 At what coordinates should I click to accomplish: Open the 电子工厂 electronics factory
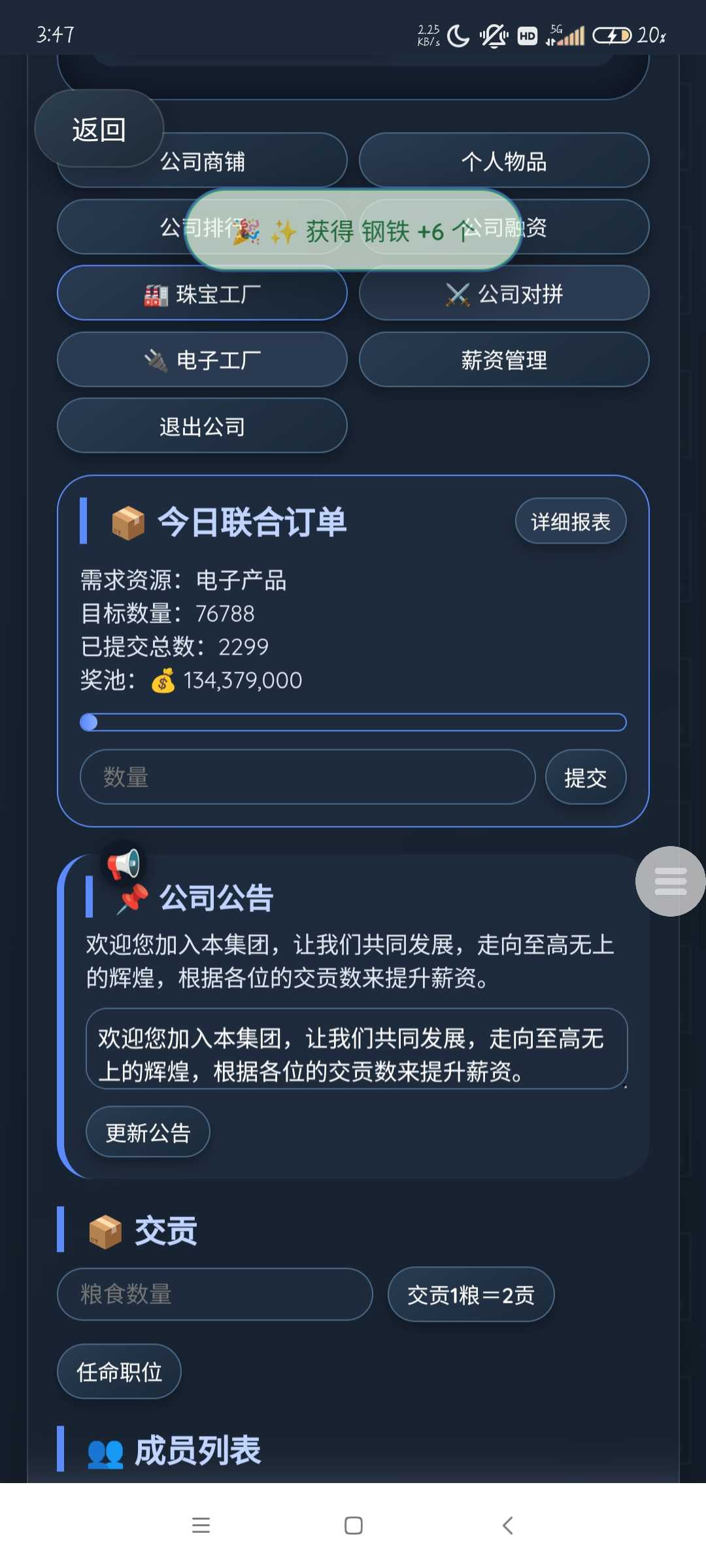click(202, 360)
